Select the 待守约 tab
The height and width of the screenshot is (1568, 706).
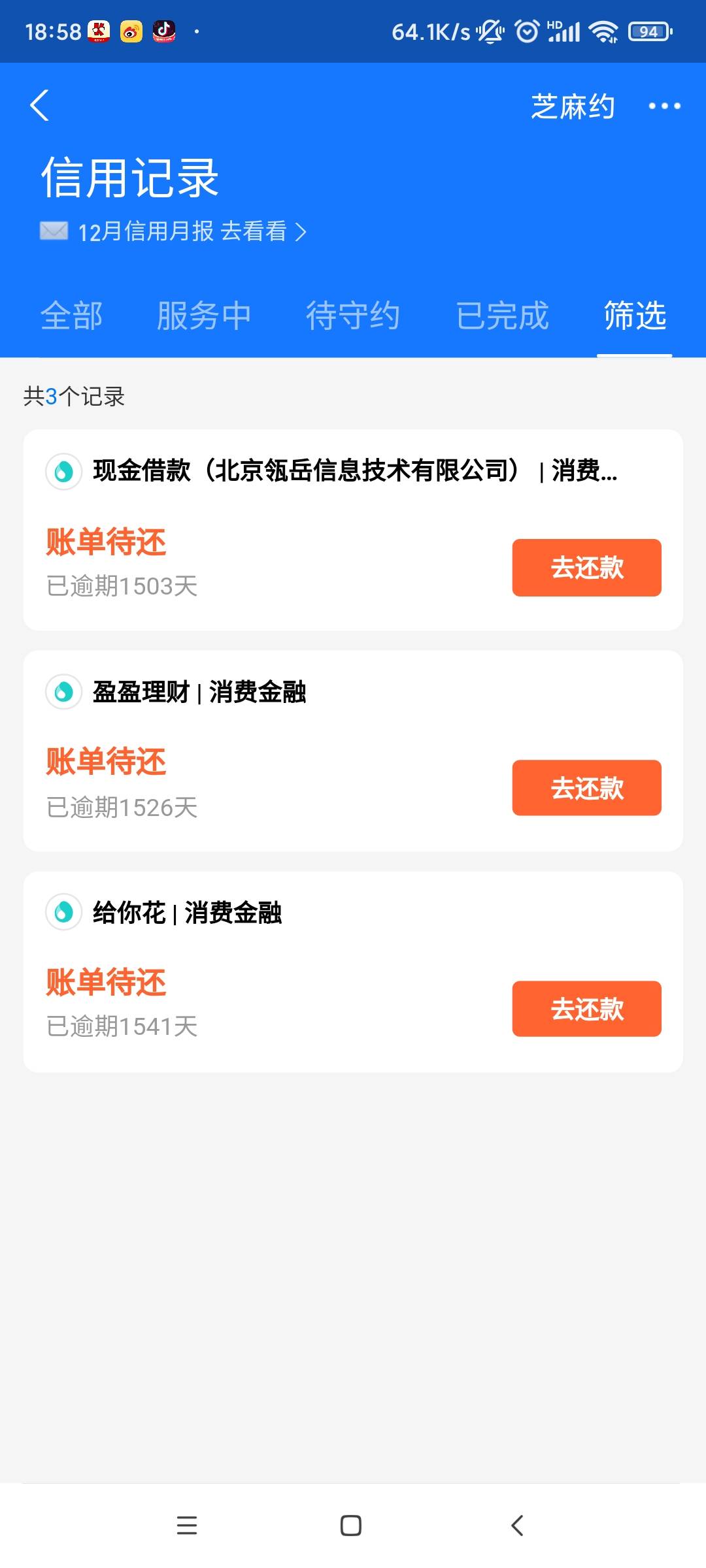353,316
